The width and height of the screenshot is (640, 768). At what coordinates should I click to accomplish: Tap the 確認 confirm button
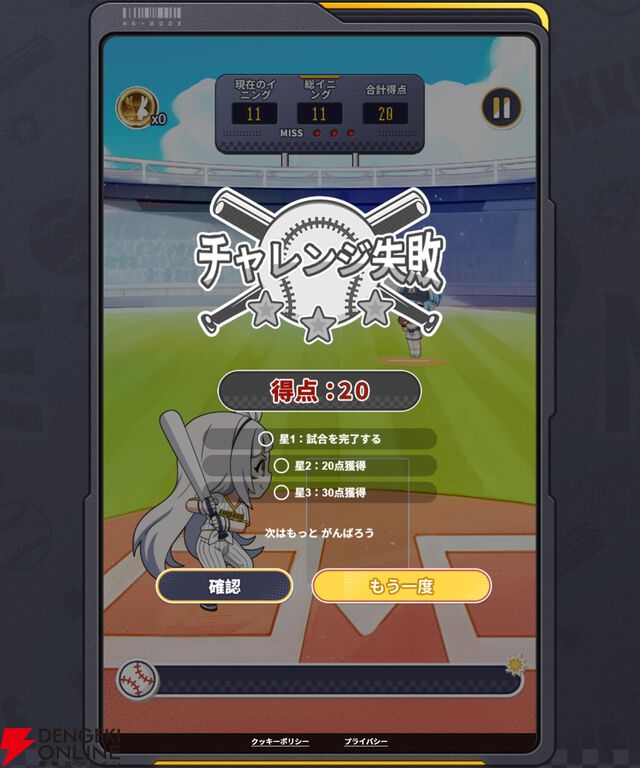click(224, 586)
